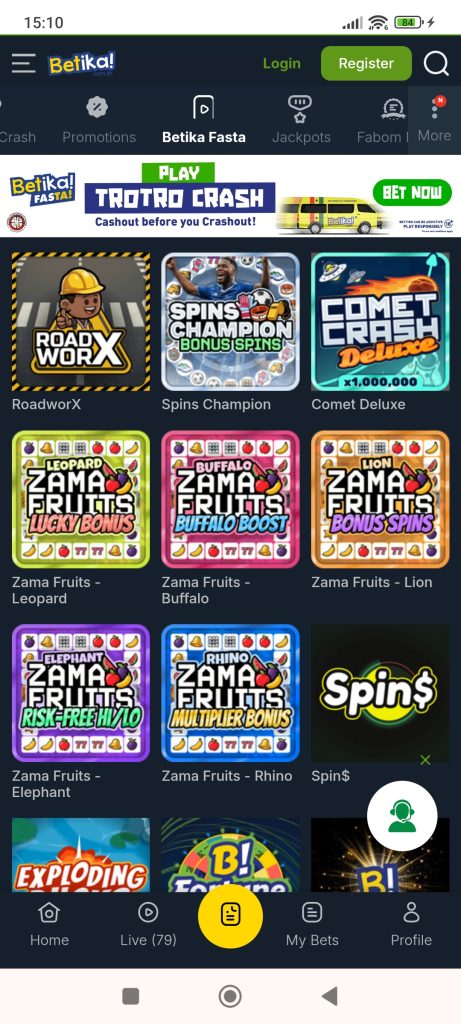Tap Bet Now on Trotro Crash banner
Image resolution: width=461 pixels, height=1024 pixels.
(412, 193)
